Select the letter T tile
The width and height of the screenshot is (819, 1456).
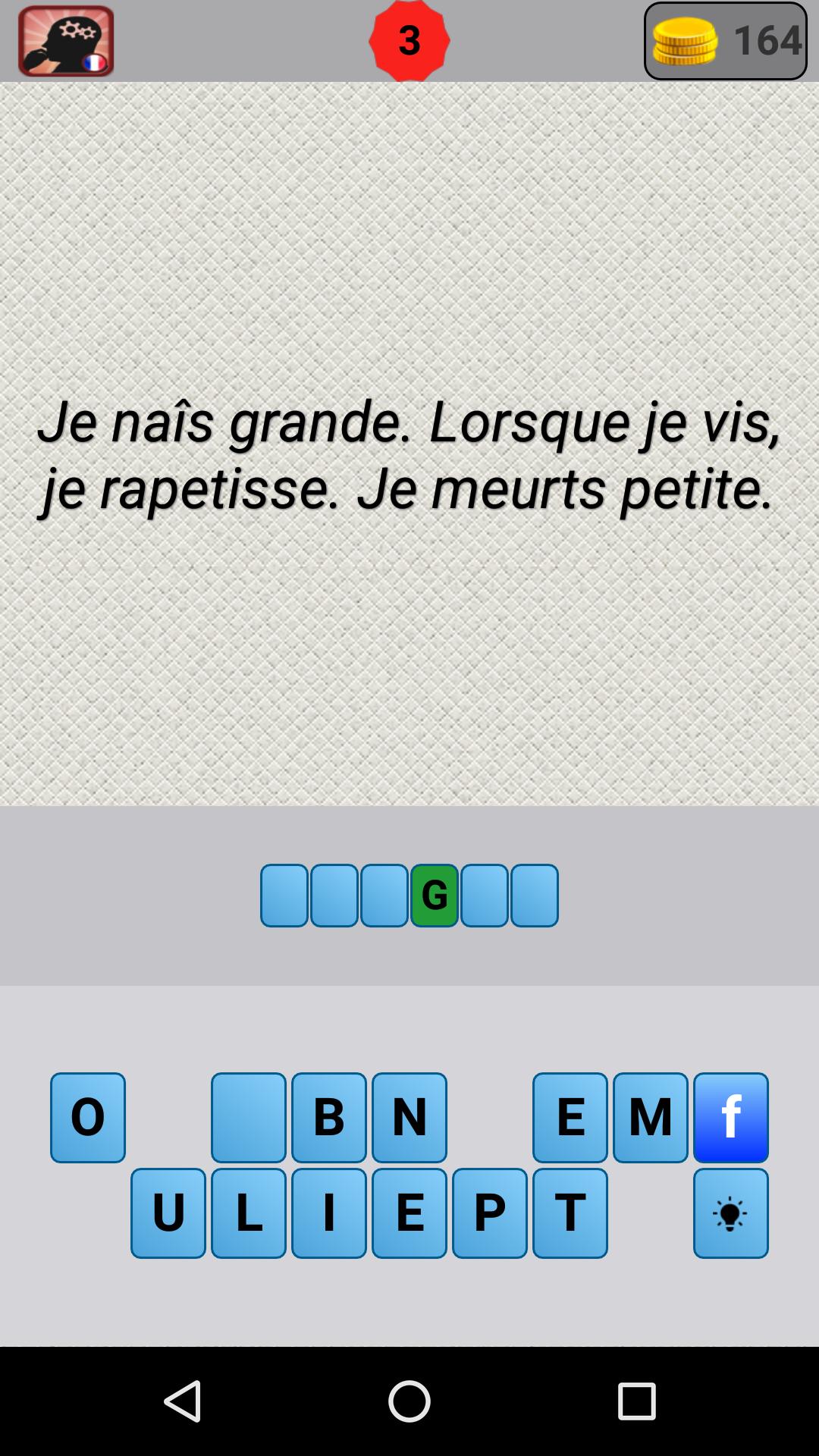coord(570,1213)
